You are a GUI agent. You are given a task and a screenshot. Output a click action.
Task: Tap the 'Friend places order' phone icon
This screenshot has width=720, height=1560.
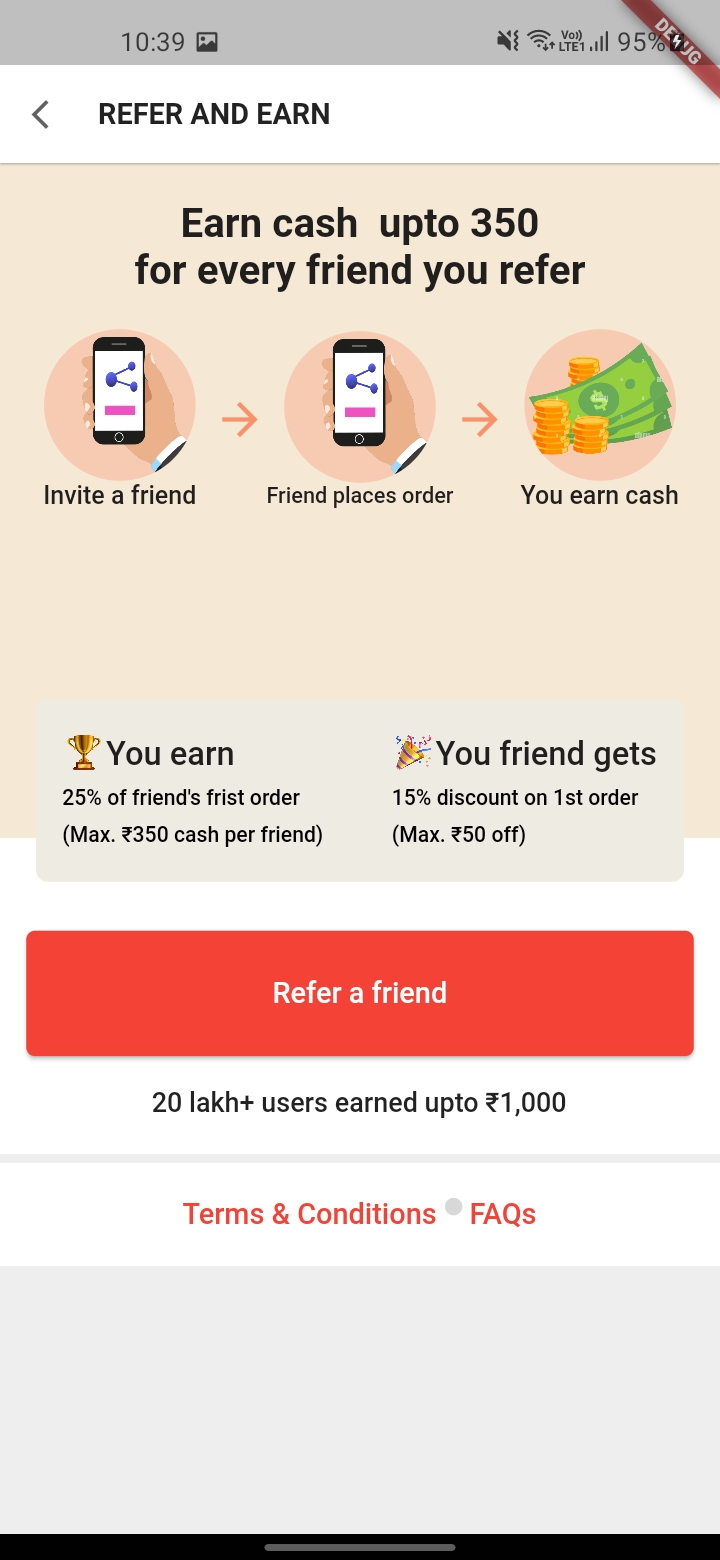point(360,400)
